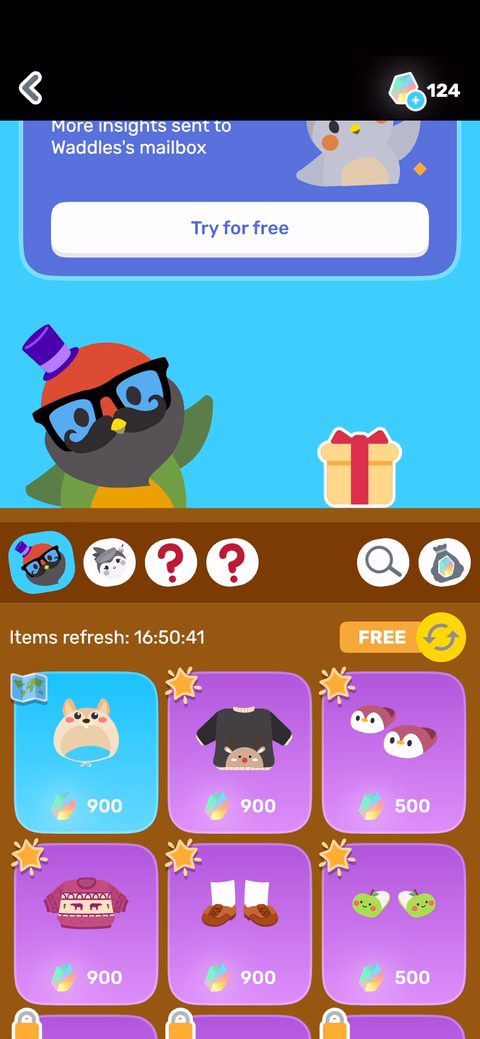Choose the penguin slippers for 500
This screenshot has width=480, height=1039.
coord(394,752)
